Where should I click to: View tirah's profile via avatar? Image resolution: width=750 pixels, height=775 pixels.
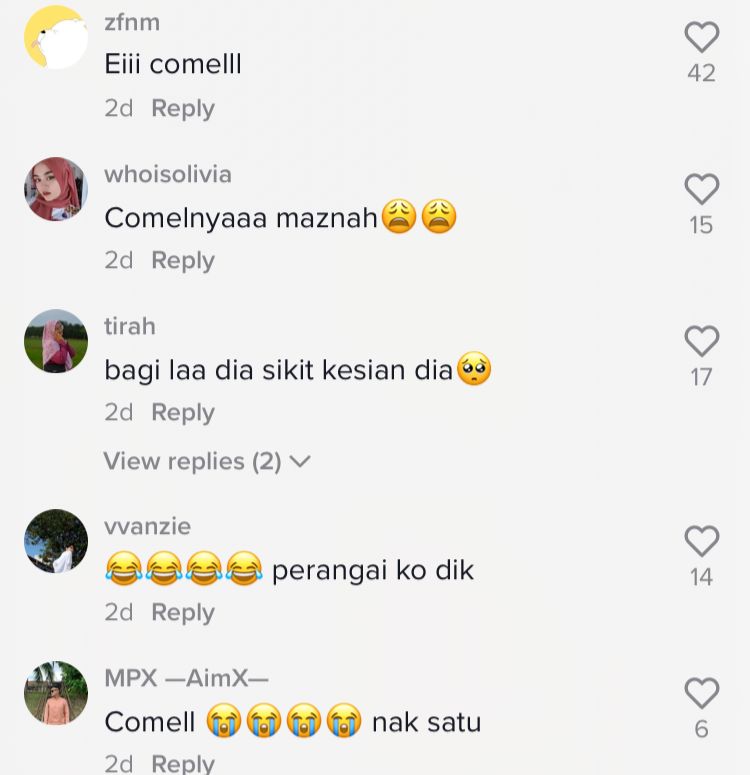(56, 342)
